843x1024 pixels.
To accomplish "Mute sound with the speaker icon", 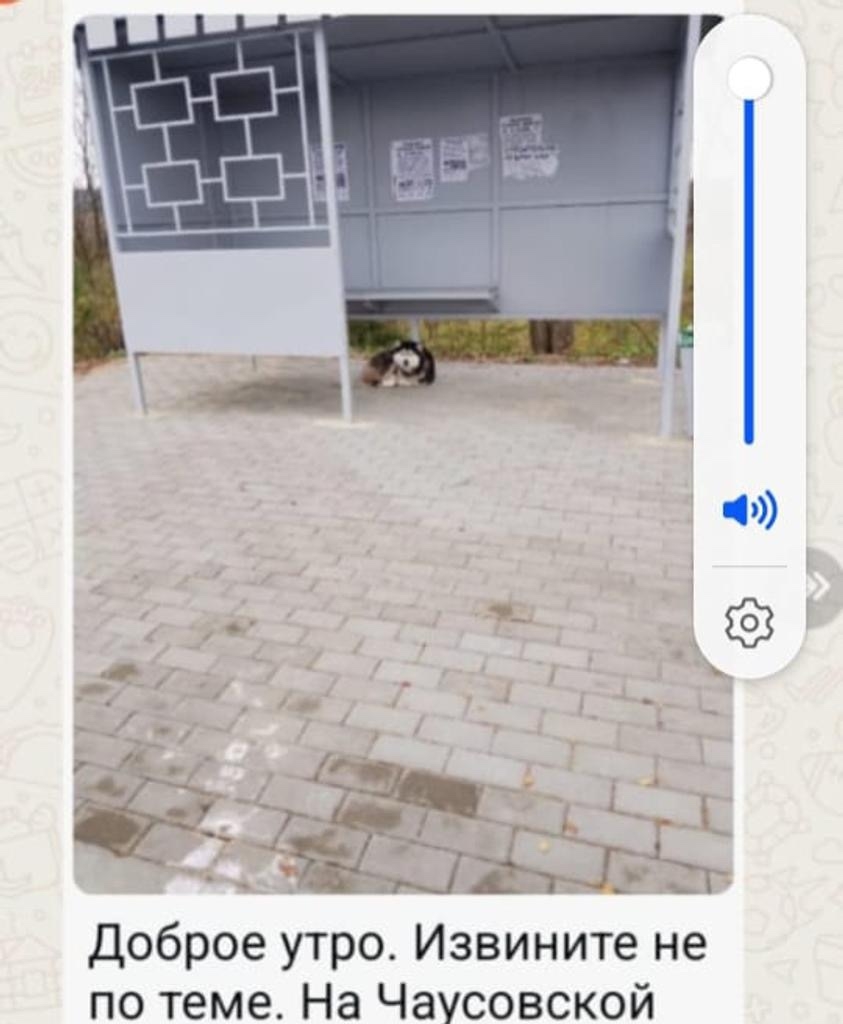I will [x=749, y=511].
